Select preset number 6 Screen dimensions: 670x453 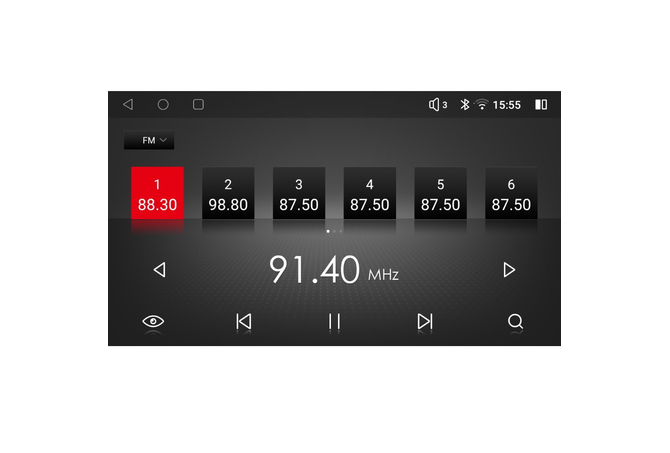click(511, 194)
